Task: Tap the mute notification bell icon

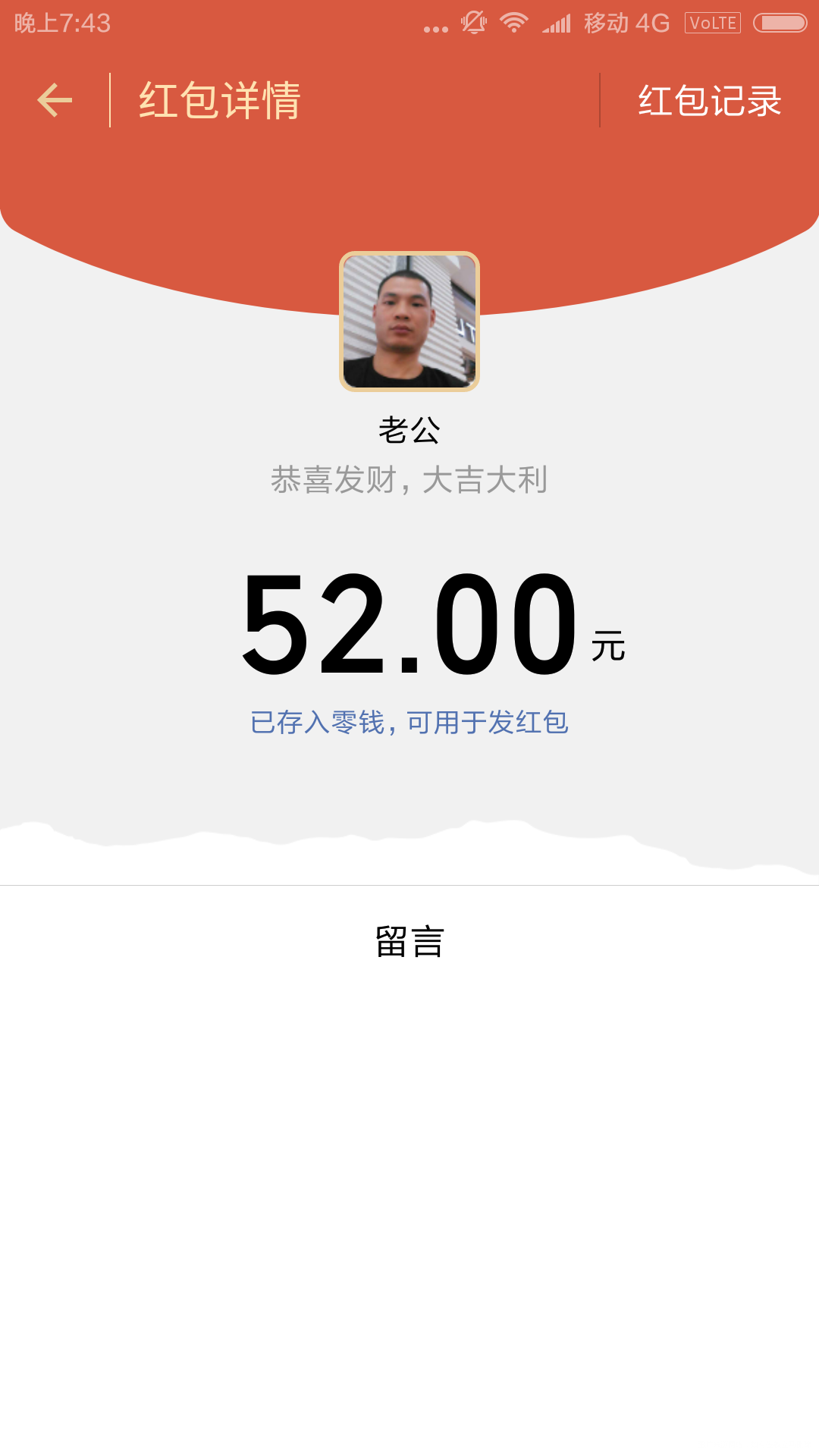Action: tap(472, 23)
